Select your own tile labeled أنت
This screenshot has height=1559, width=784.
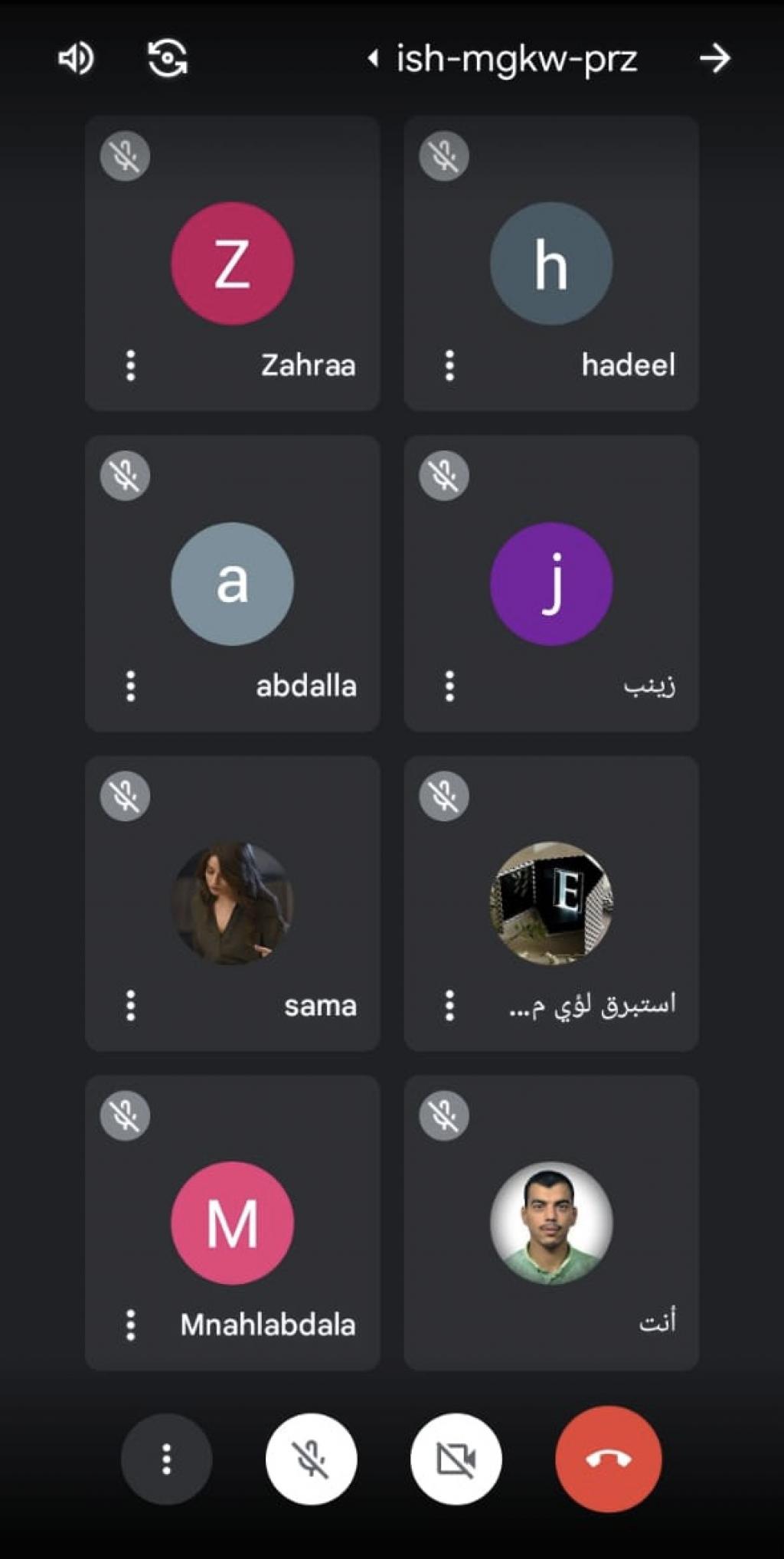(550, 1223)
